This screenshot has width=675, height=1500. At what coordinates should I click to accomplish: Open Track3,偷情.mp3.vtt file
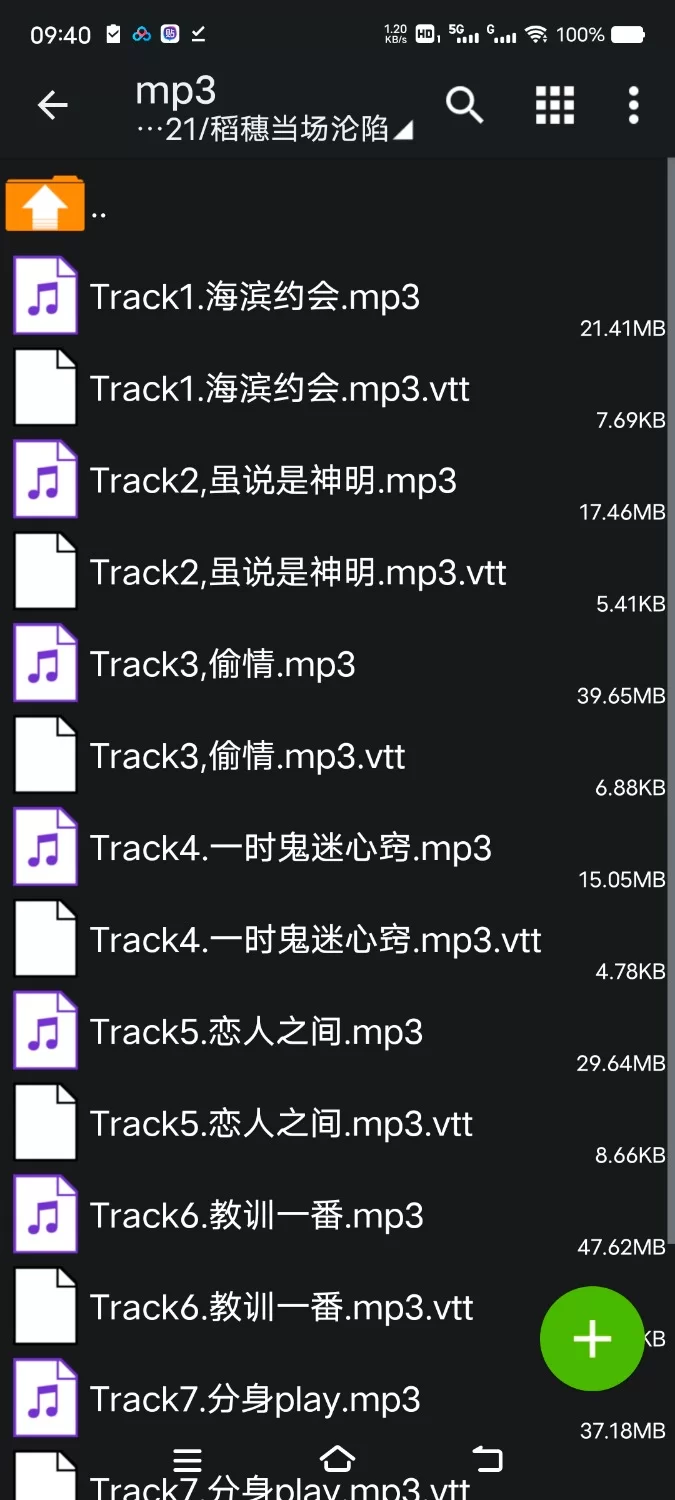tap(248, 757)
